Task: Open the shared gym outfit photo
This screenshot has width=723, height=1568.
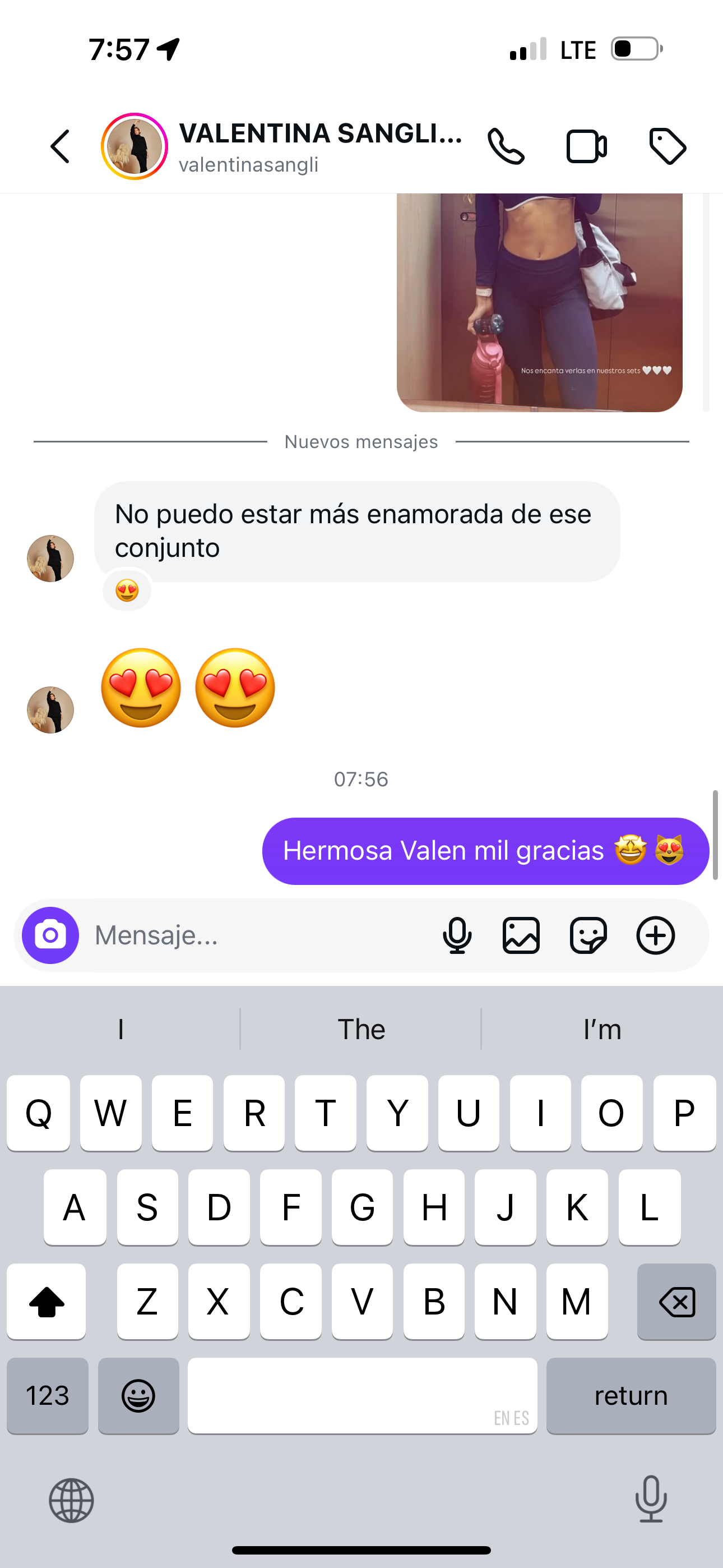Action: (x=539, y=302)
